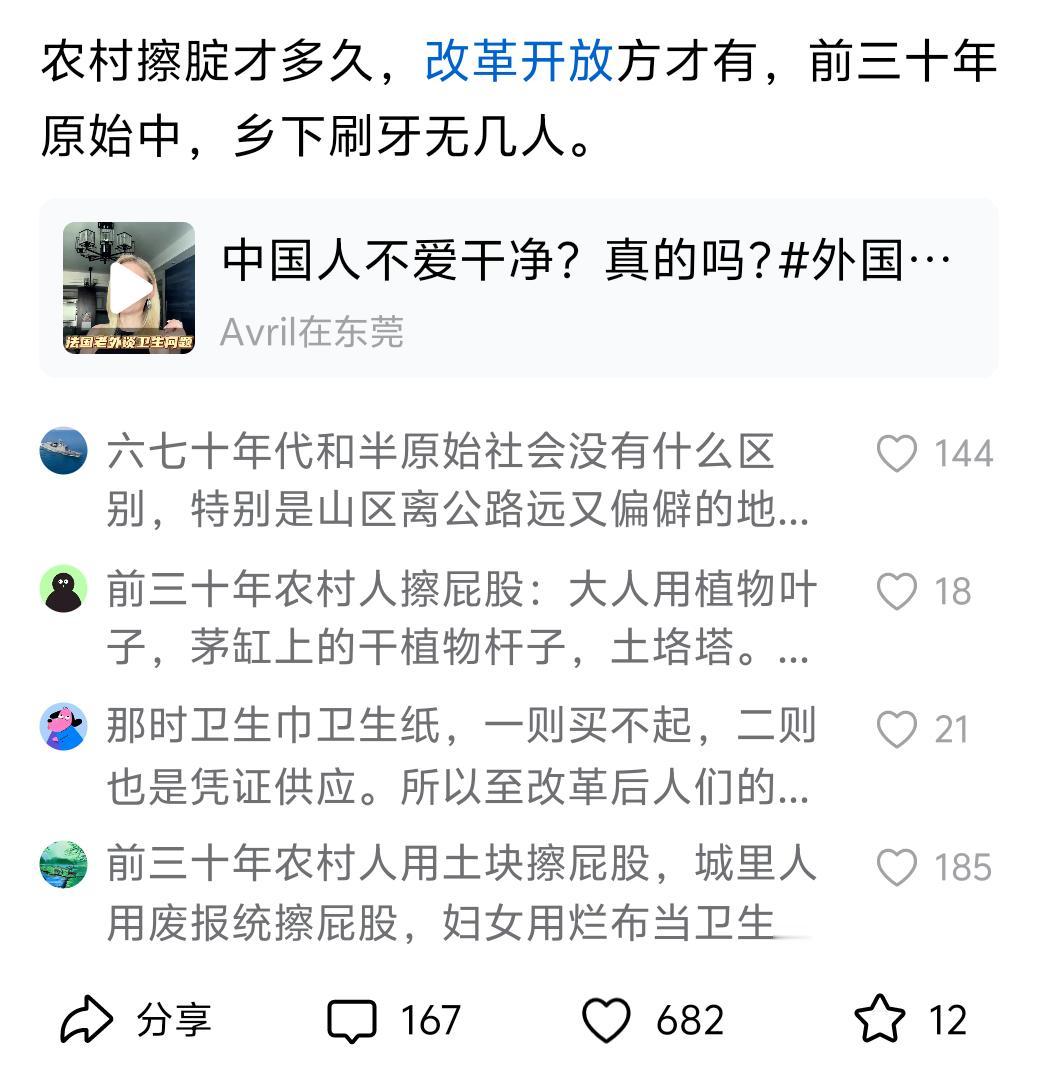
Task: Open the warship avatar of the first commenter
Action: [x=62, y=452]
